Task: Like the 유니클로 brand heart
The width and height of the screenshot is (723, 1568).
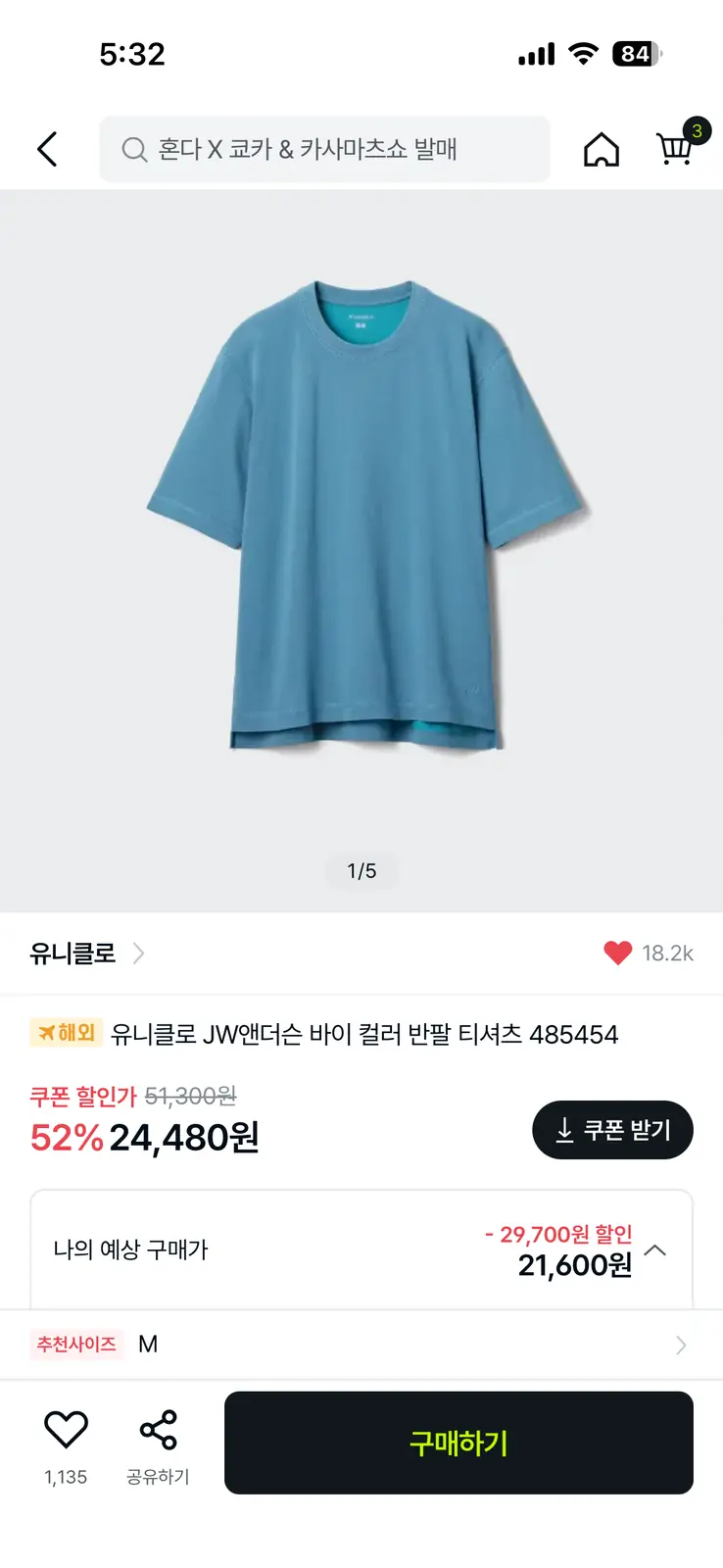Action: 618,953
